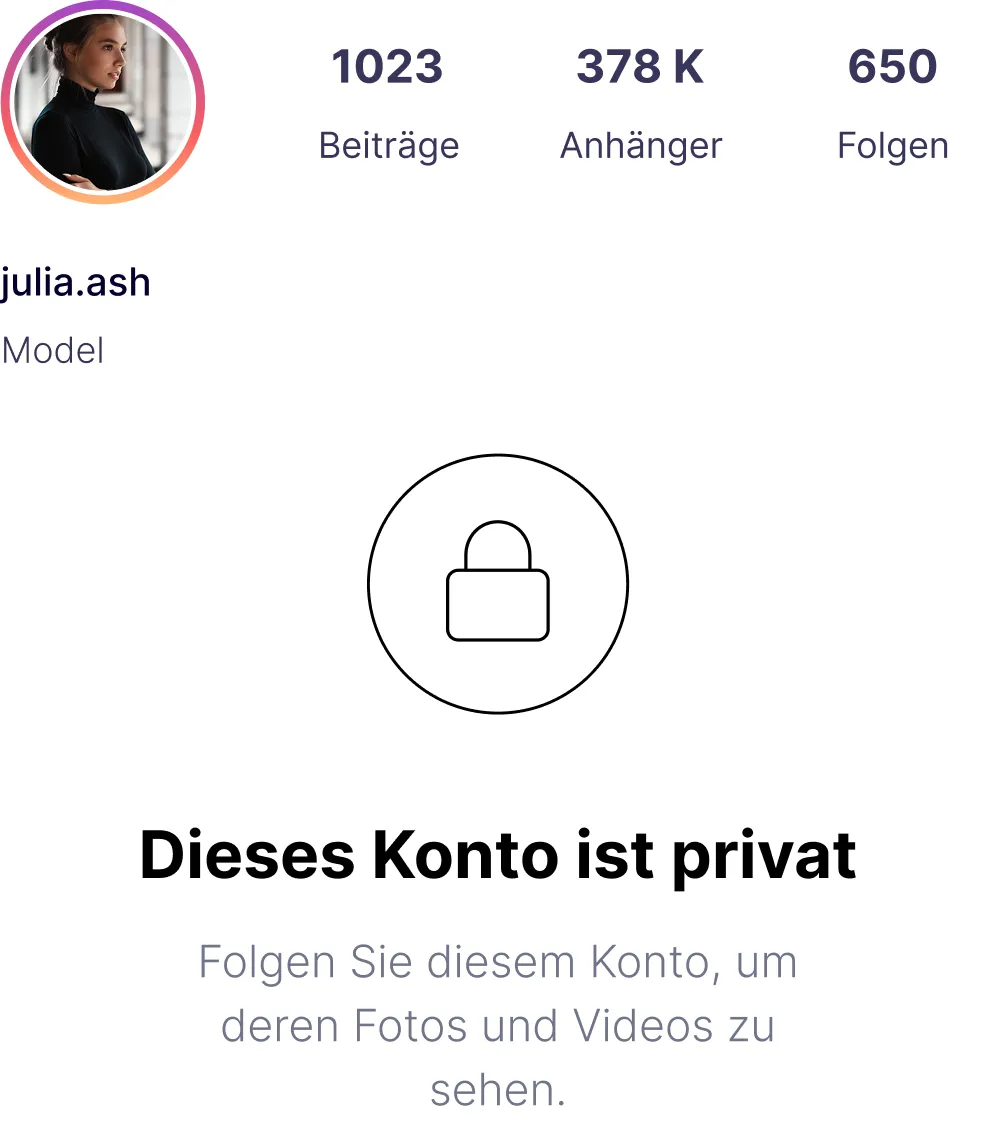Click the Folgen label under 650
996x1122 pixels.
tap(892, 145)
